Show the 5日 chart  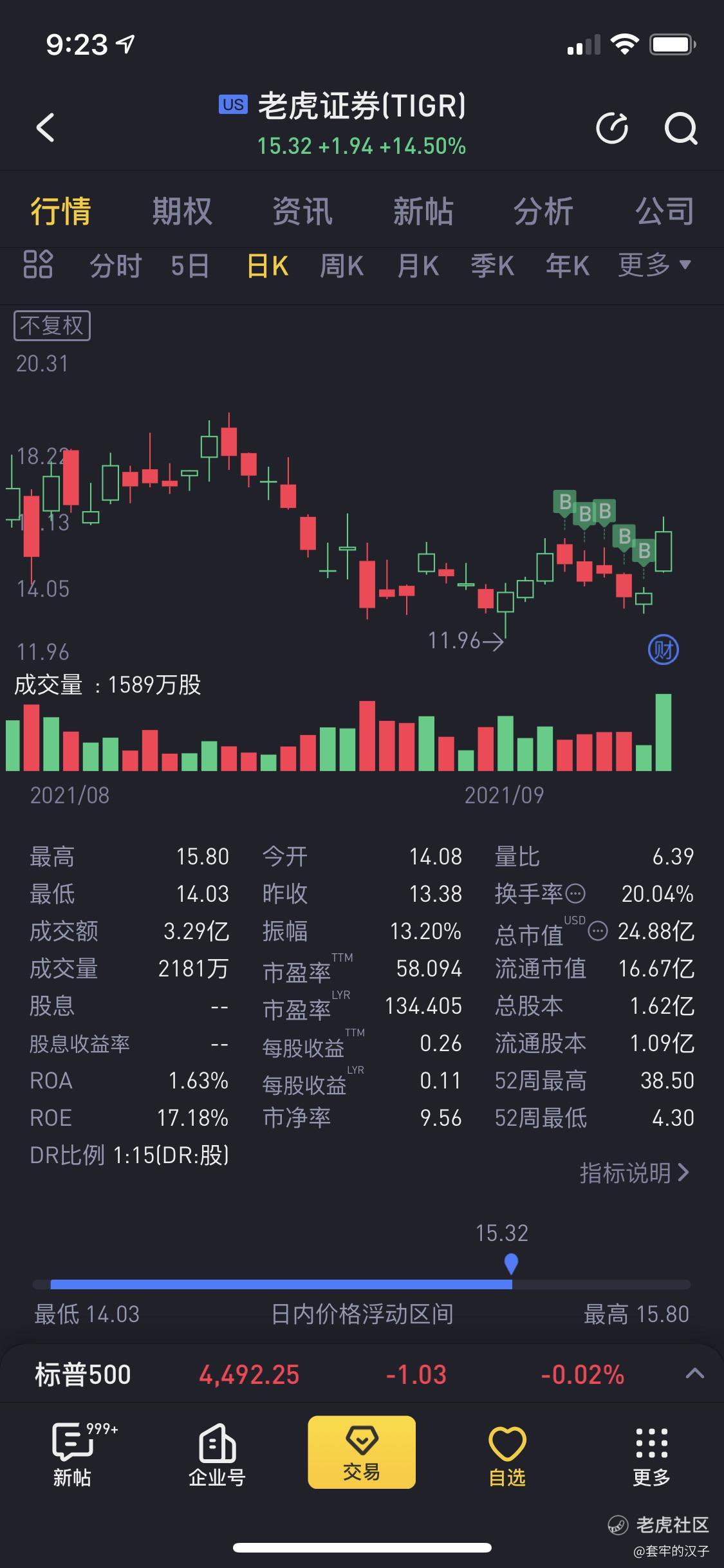coord(190,265)
